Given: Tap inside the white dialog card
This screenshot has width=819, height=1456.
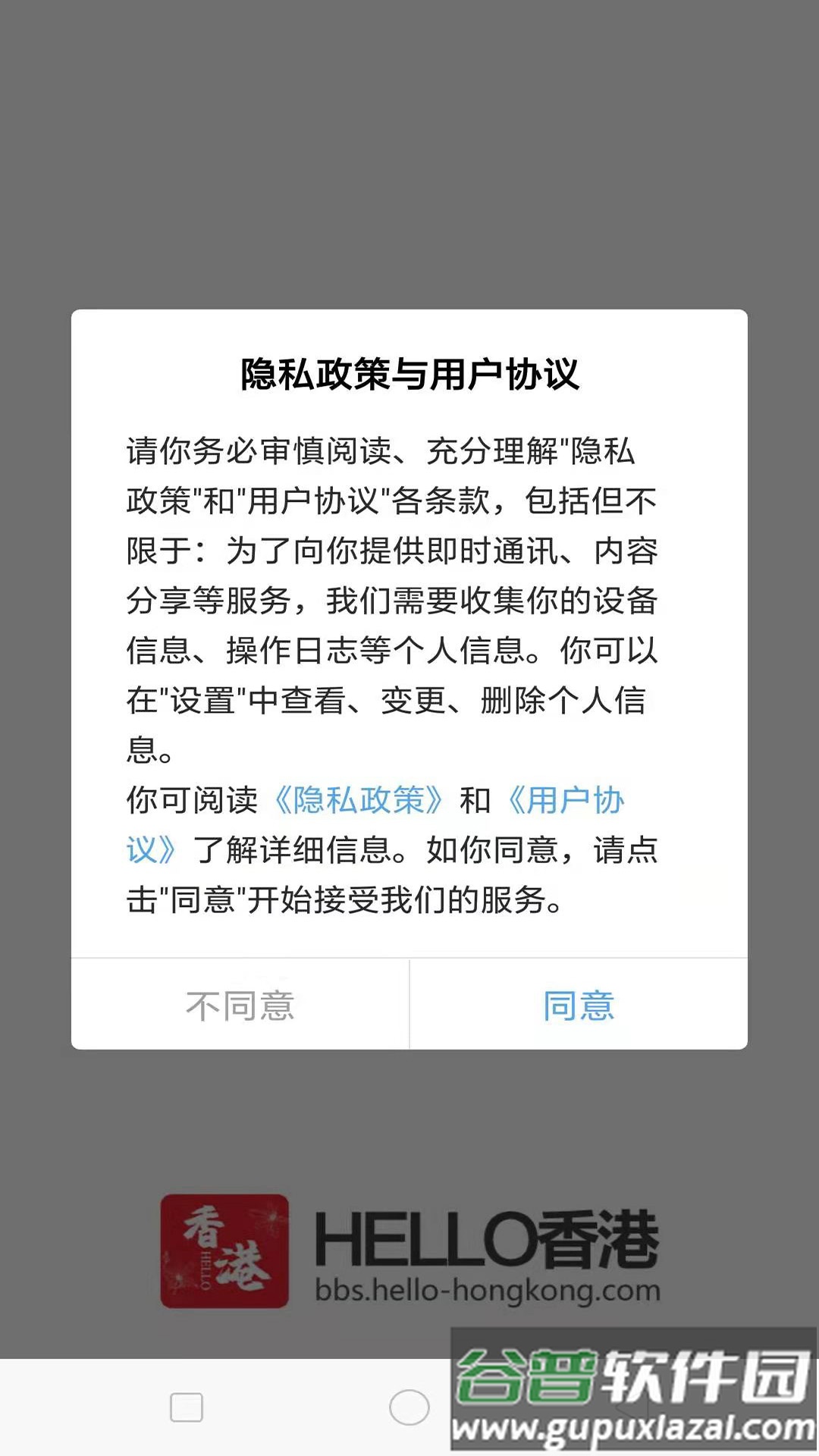Looking at the screenshot, I should [409, 682].
